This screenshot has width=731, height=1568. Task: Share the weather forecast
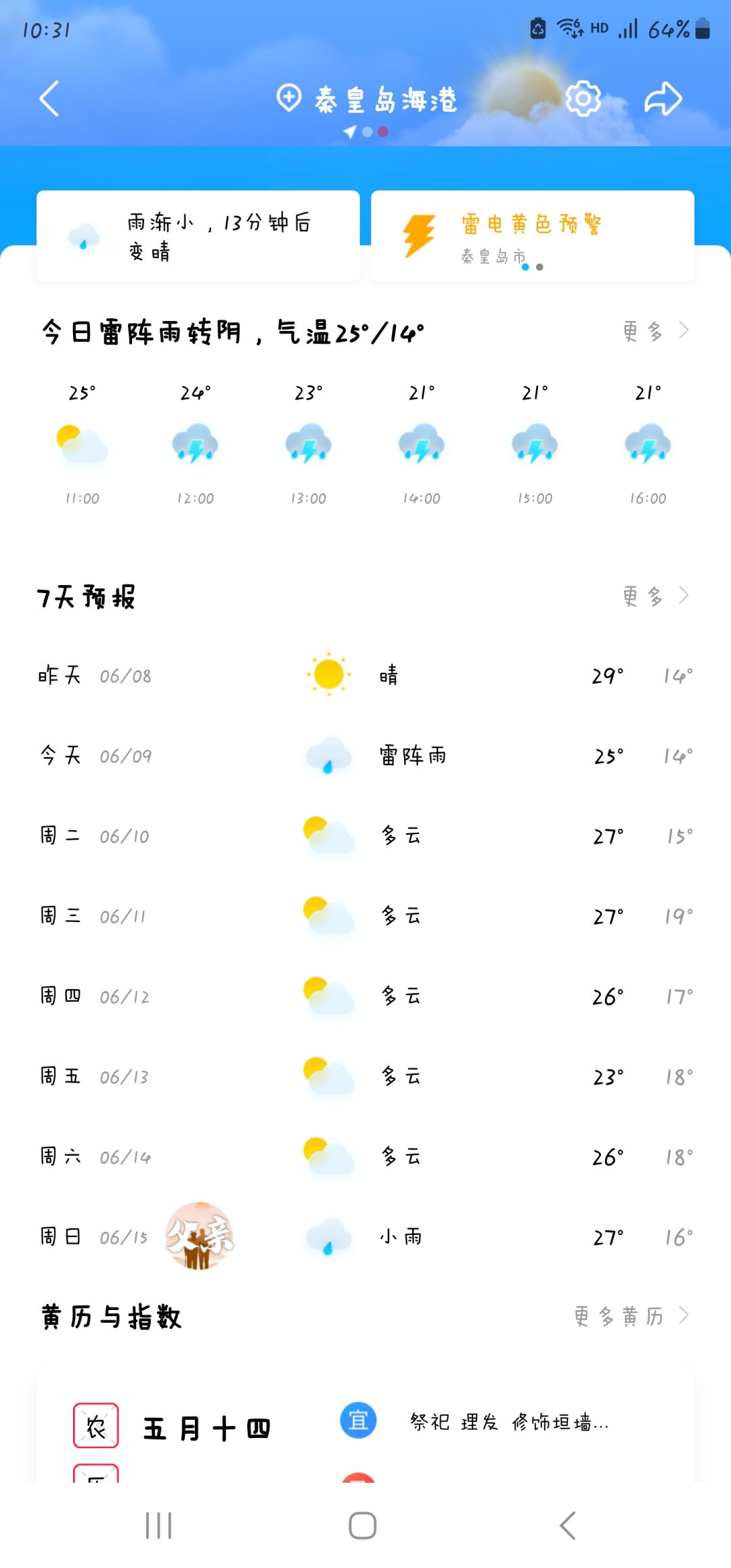click(663, 99)
